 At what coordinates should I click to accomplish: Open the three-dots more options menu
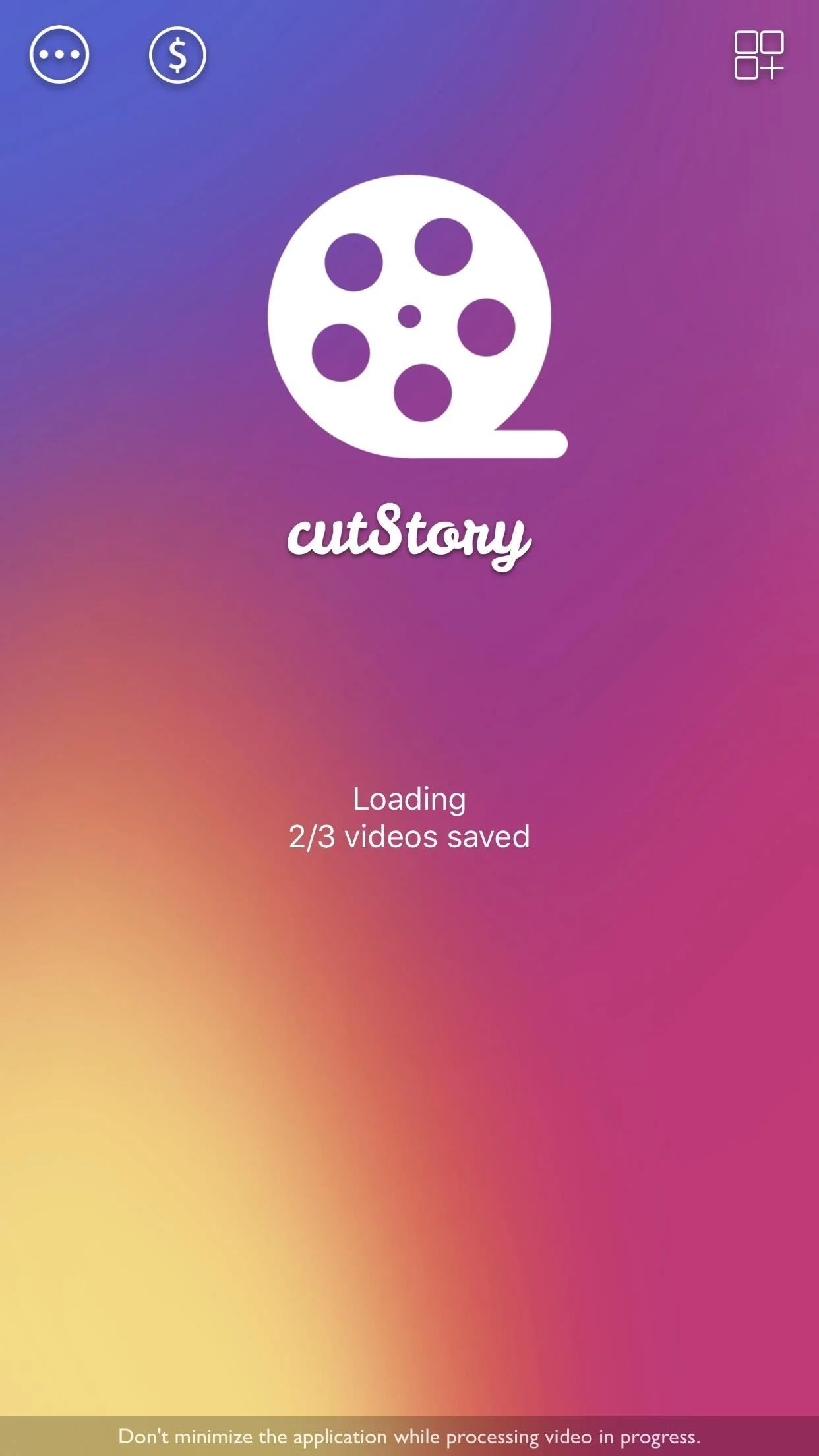(x=59, y=55)
